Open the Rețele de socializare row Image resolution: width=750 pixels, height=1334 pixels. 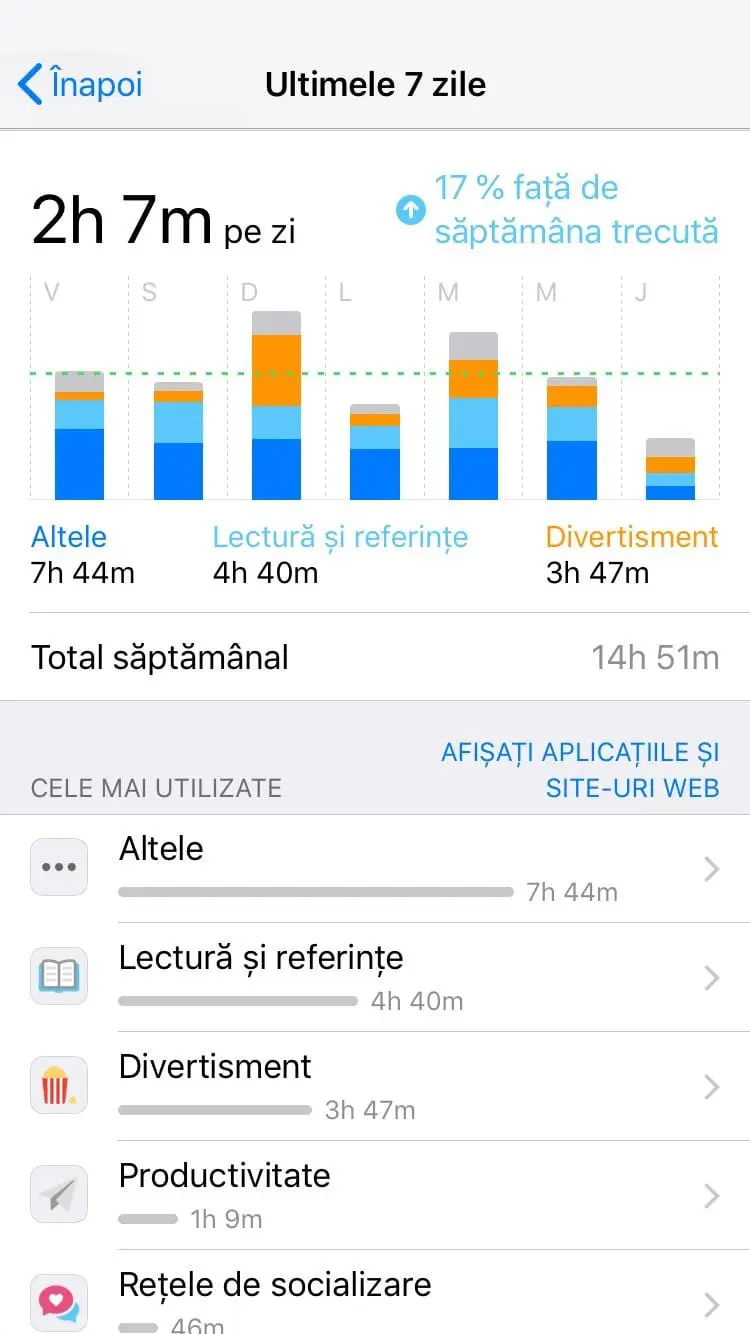coord(375,1292)
